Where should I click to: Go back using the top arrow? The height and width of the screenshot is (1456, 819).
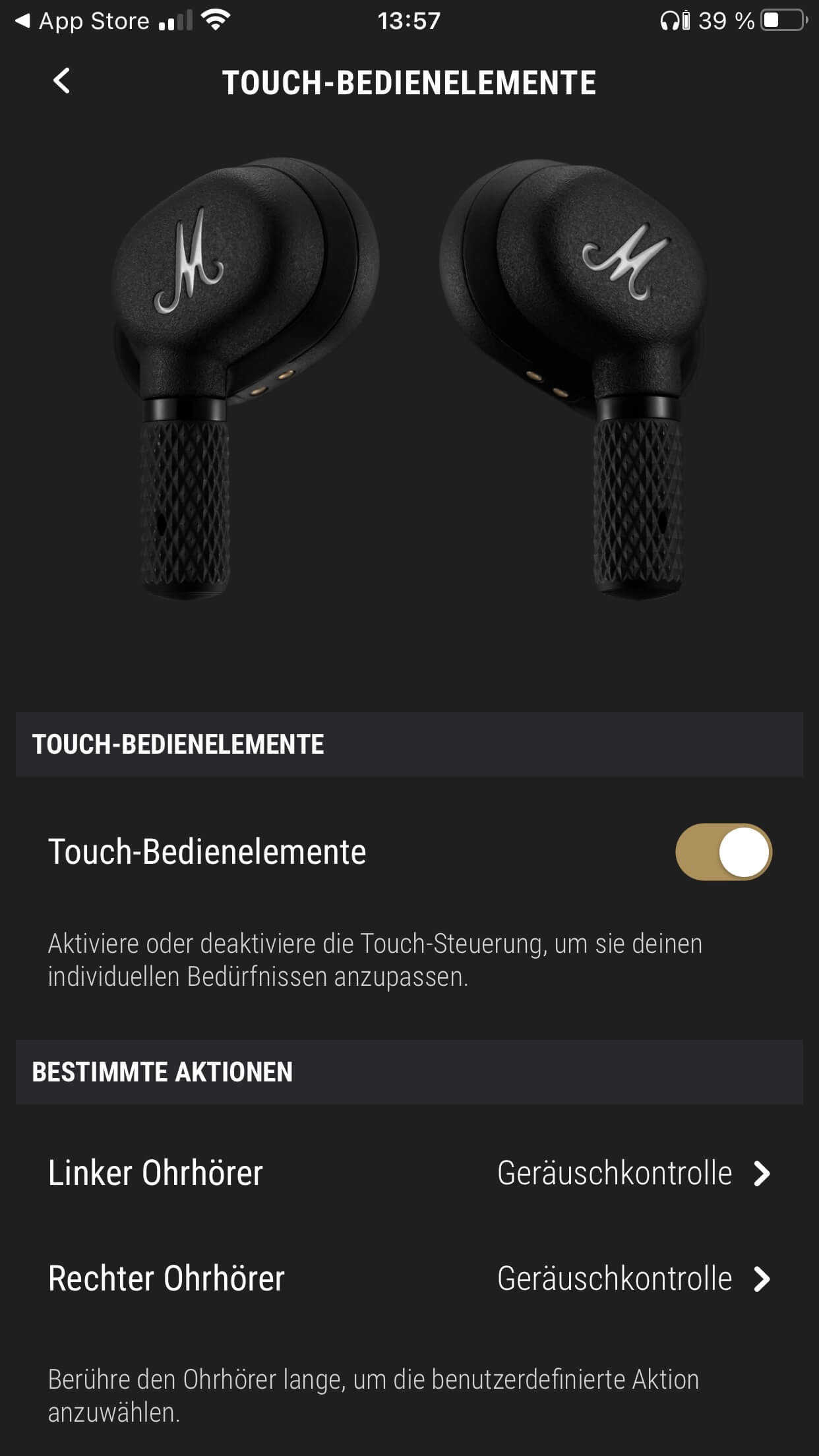coord(61,81)
